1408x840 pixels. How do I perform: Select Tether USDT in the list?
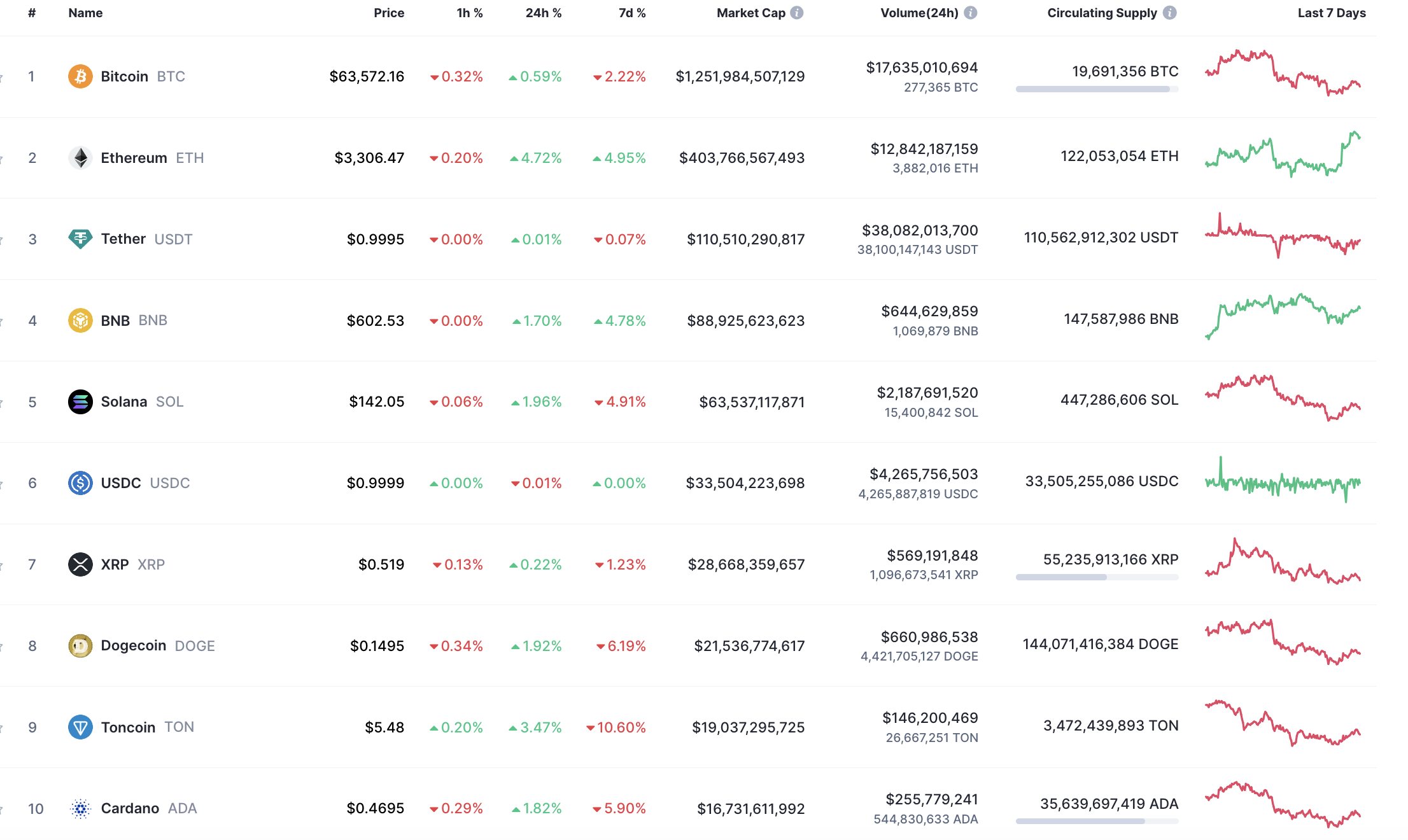[123, 239]
